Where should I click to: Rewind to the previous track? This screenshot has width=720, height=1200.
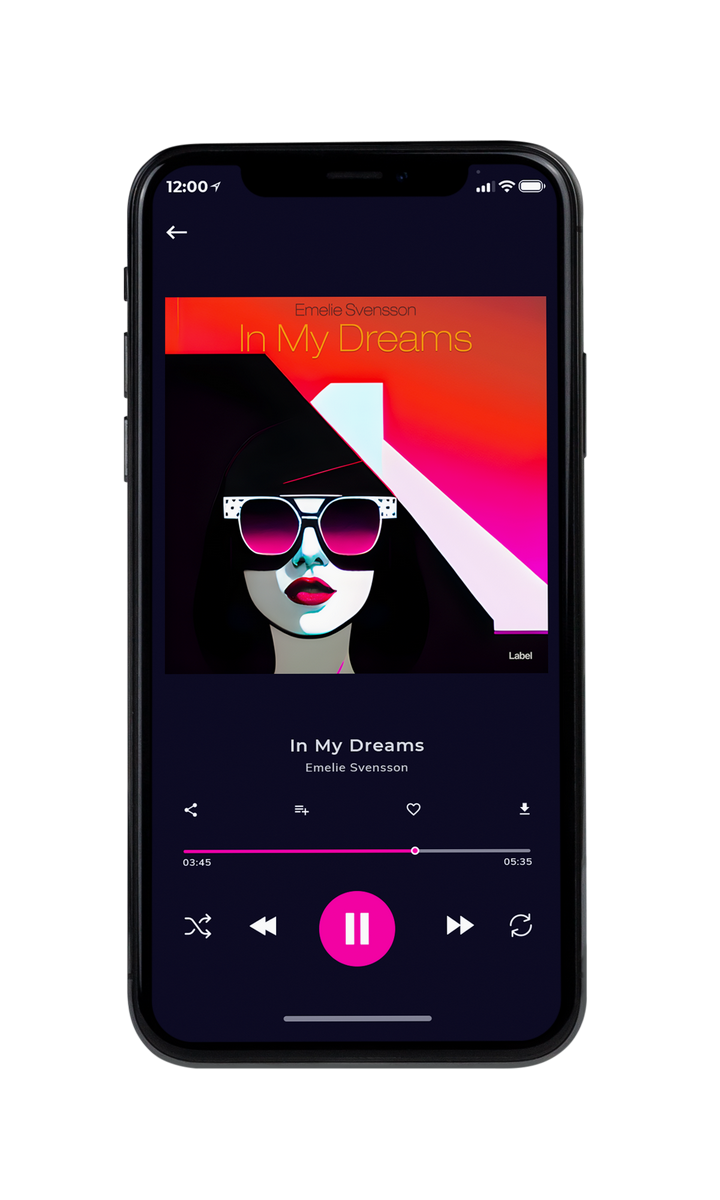point(263,927)
